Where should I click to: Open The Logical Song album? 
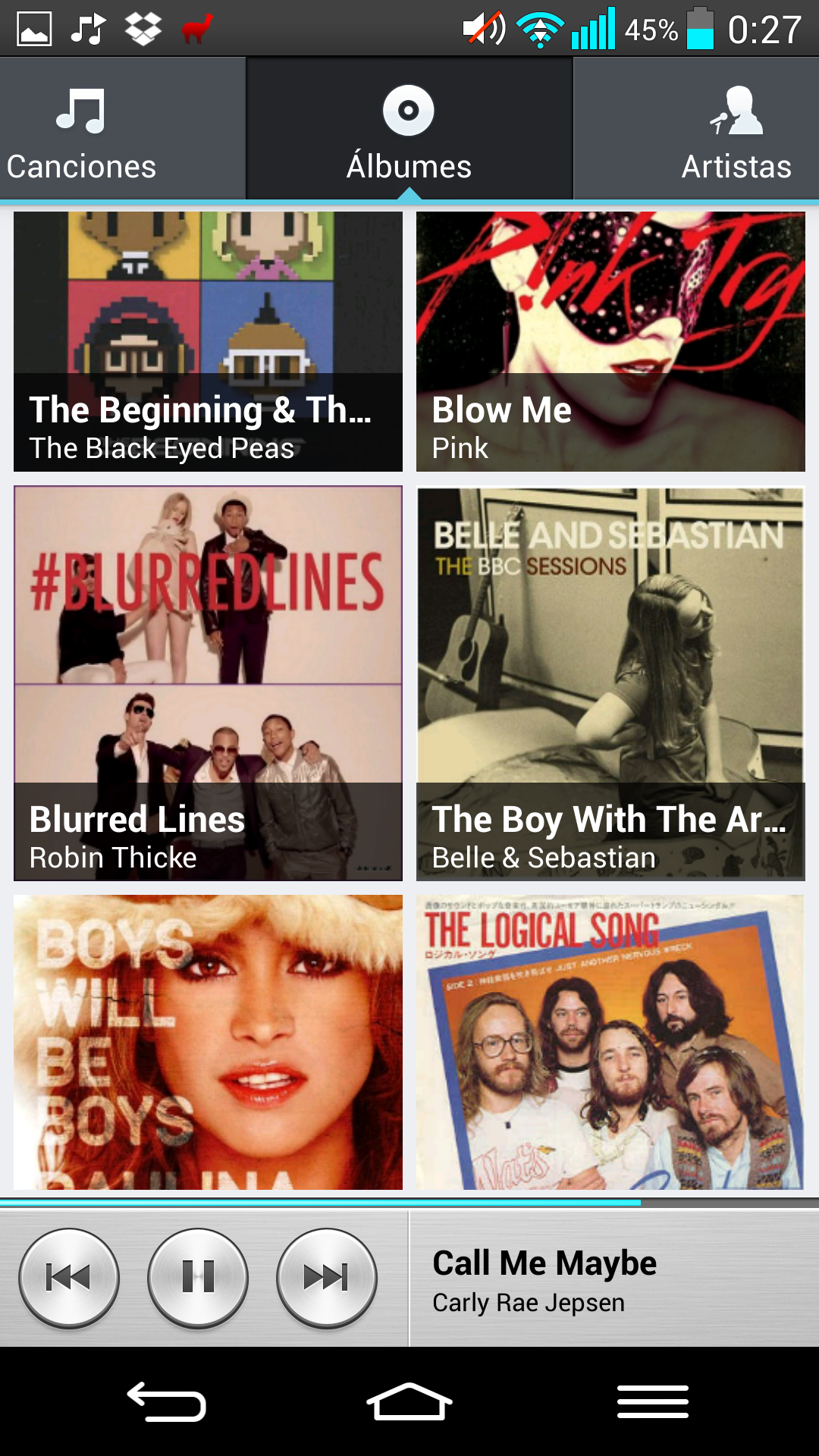[x=610, y=1042]
